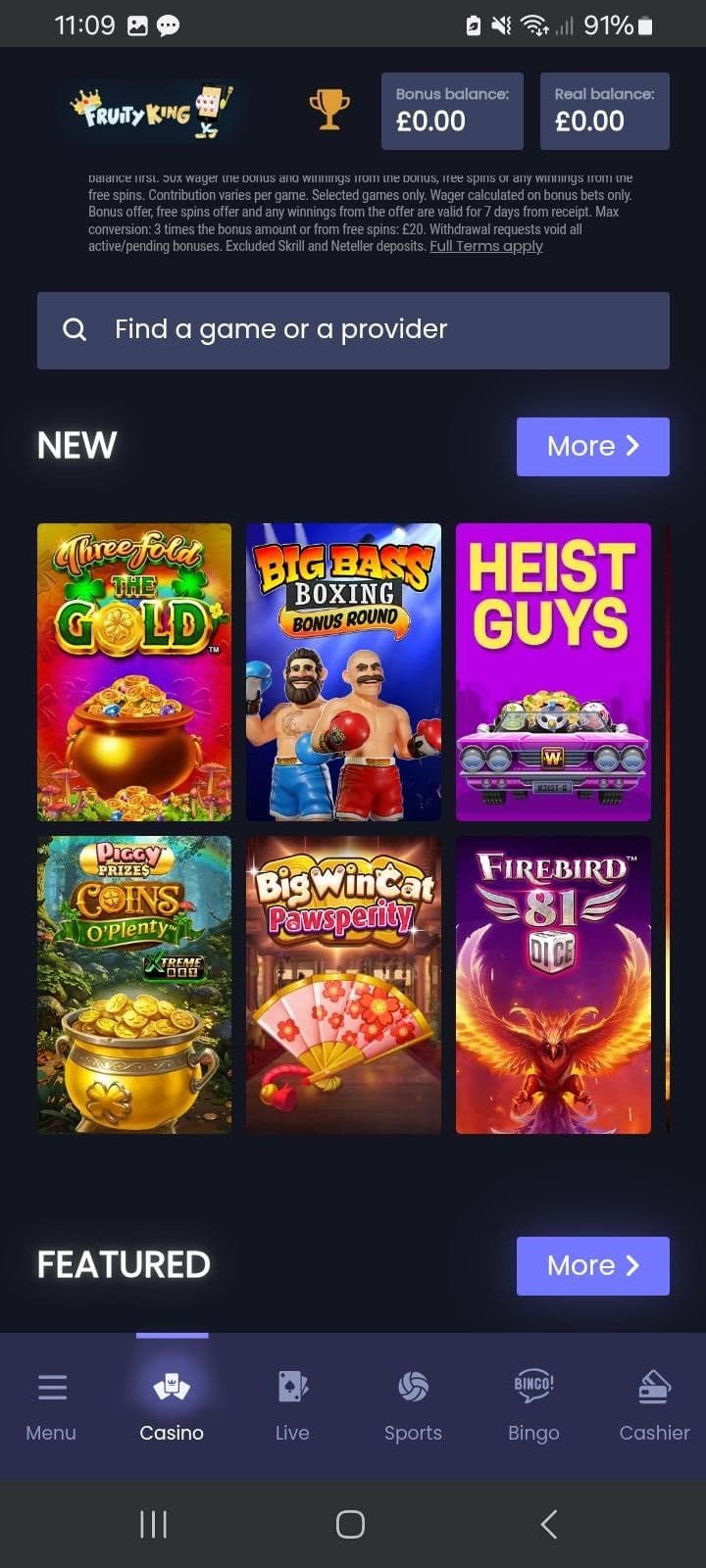Show more NEW games
The width and height of the screenshot is (706, 1568).
click(x=592, y=446)
